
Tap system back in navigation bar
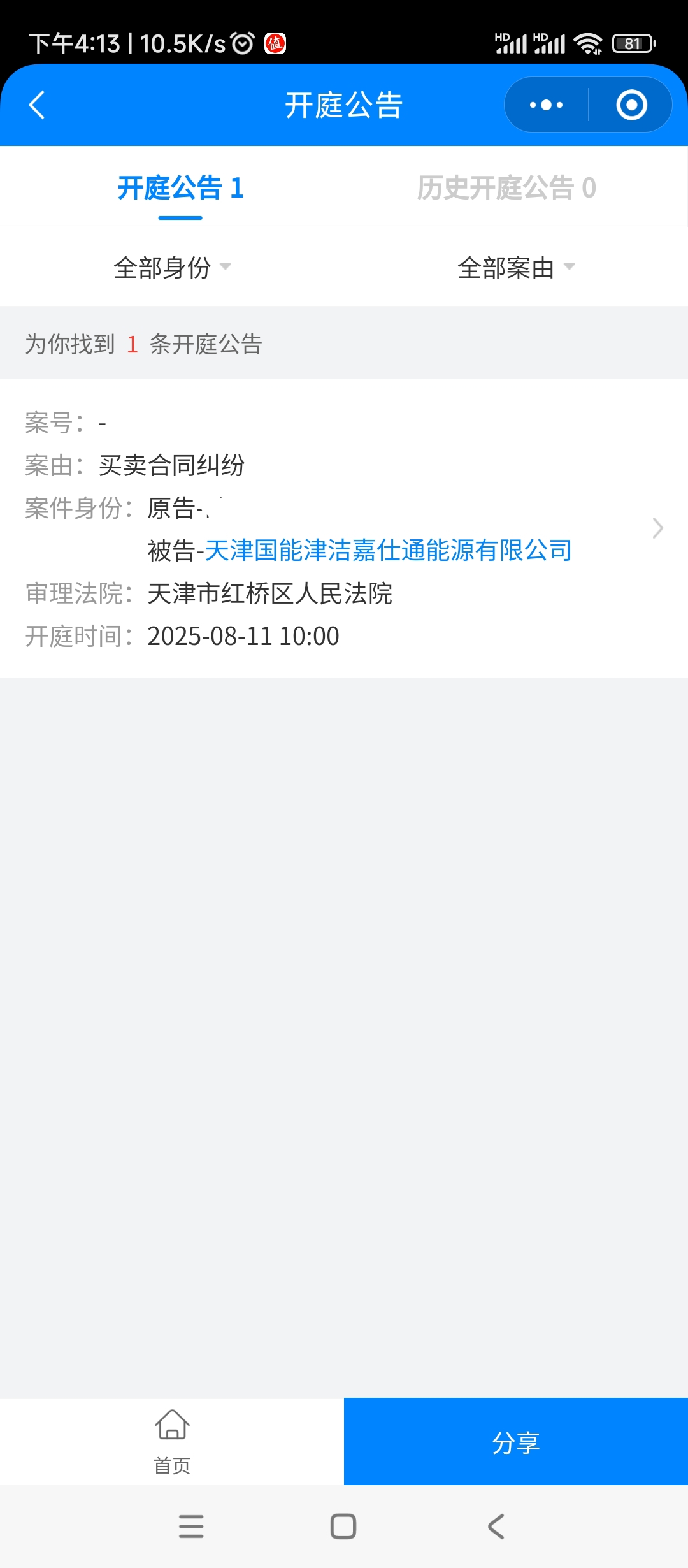click(x=496, y=1527)
